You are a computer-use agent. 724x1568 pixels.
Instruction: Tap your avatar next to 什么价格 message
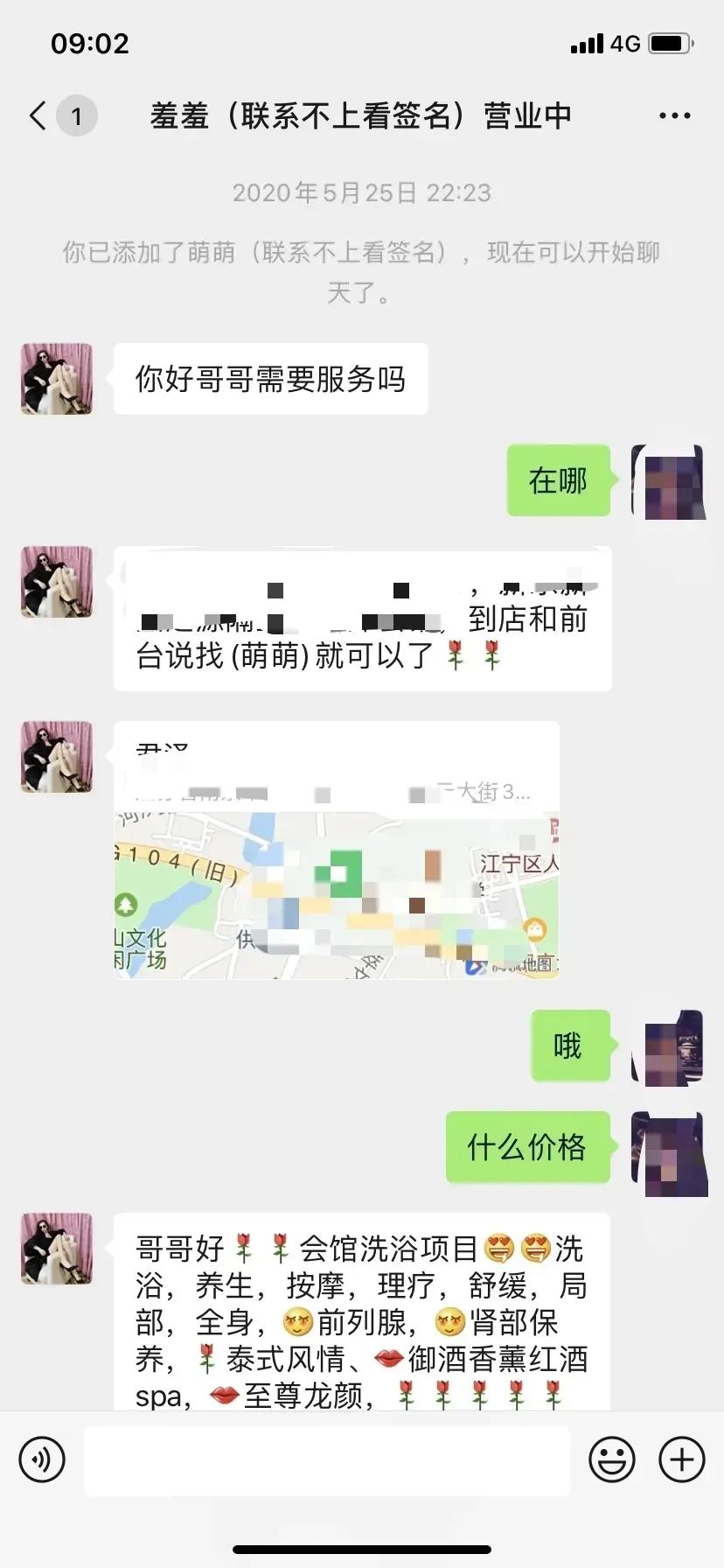(670, 1149)
